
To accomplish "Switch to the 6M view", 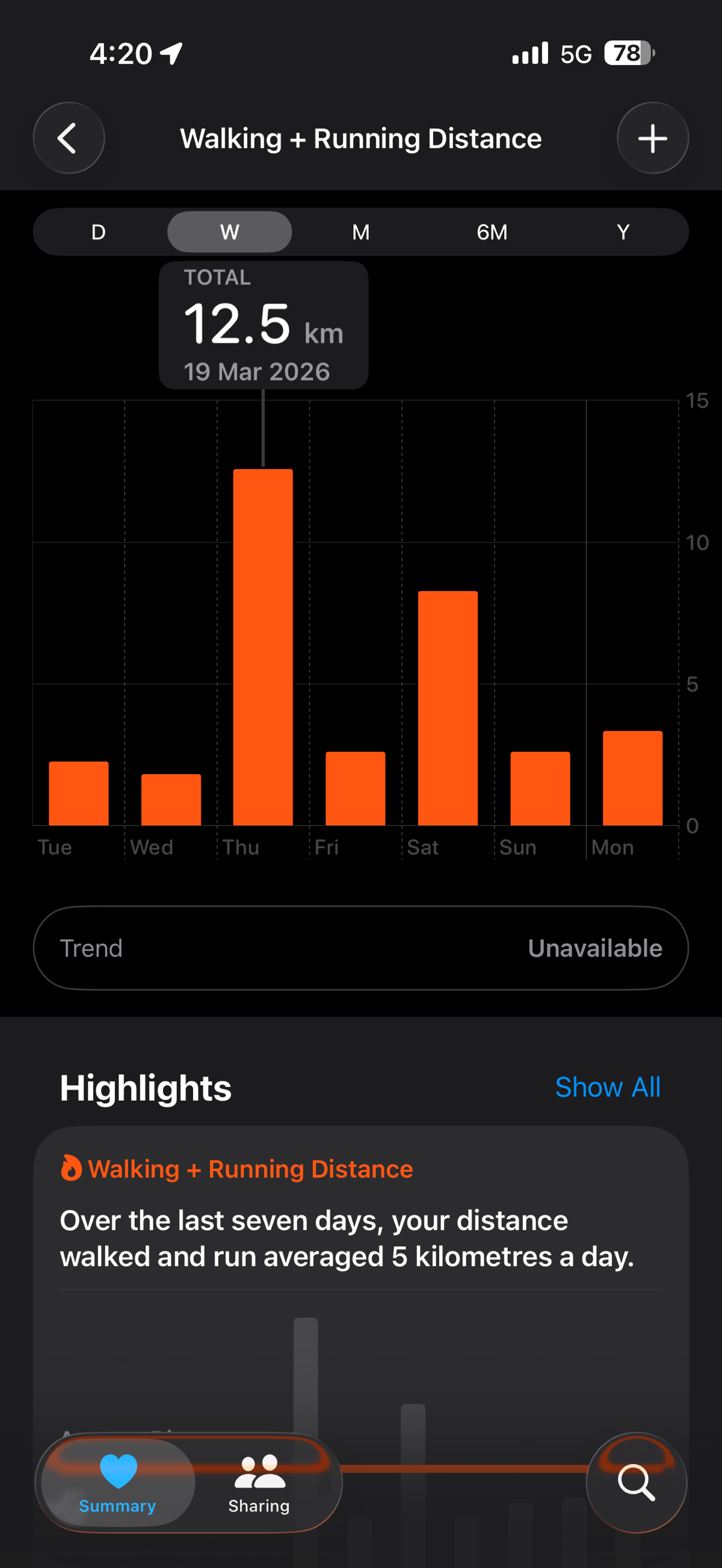I will coord(492,232).
